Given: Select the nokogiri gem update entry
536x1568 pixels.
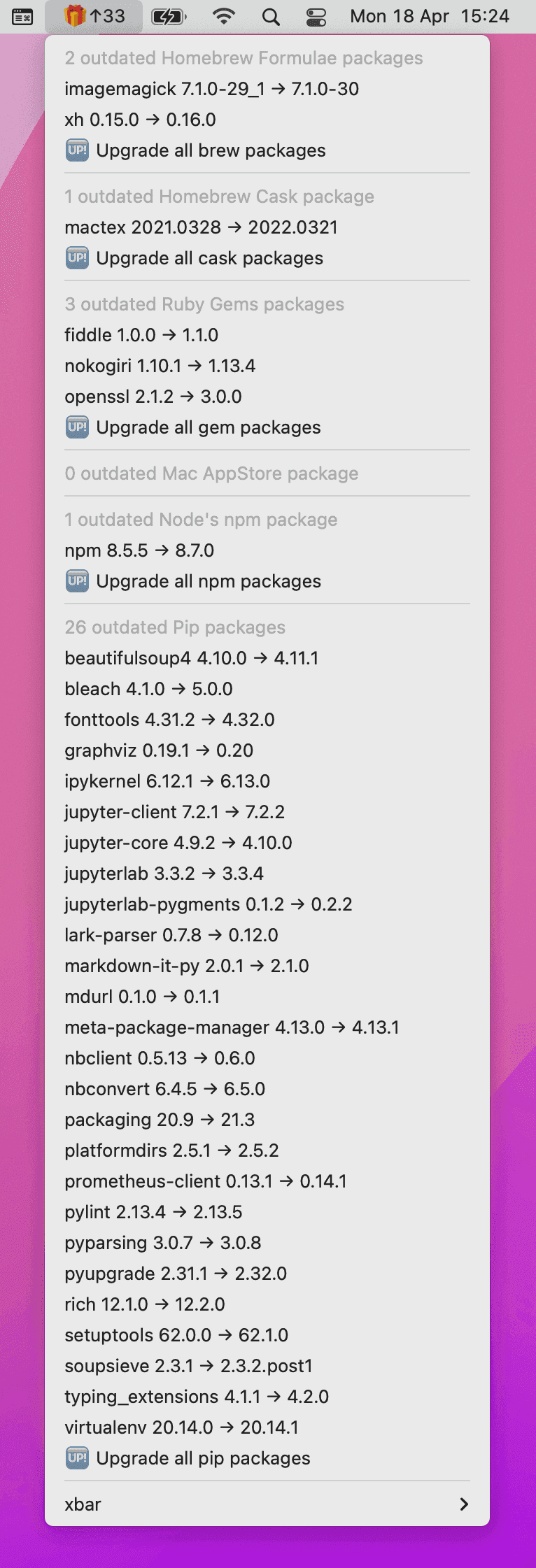Looking at the screenshot, I should pos(160,366).
